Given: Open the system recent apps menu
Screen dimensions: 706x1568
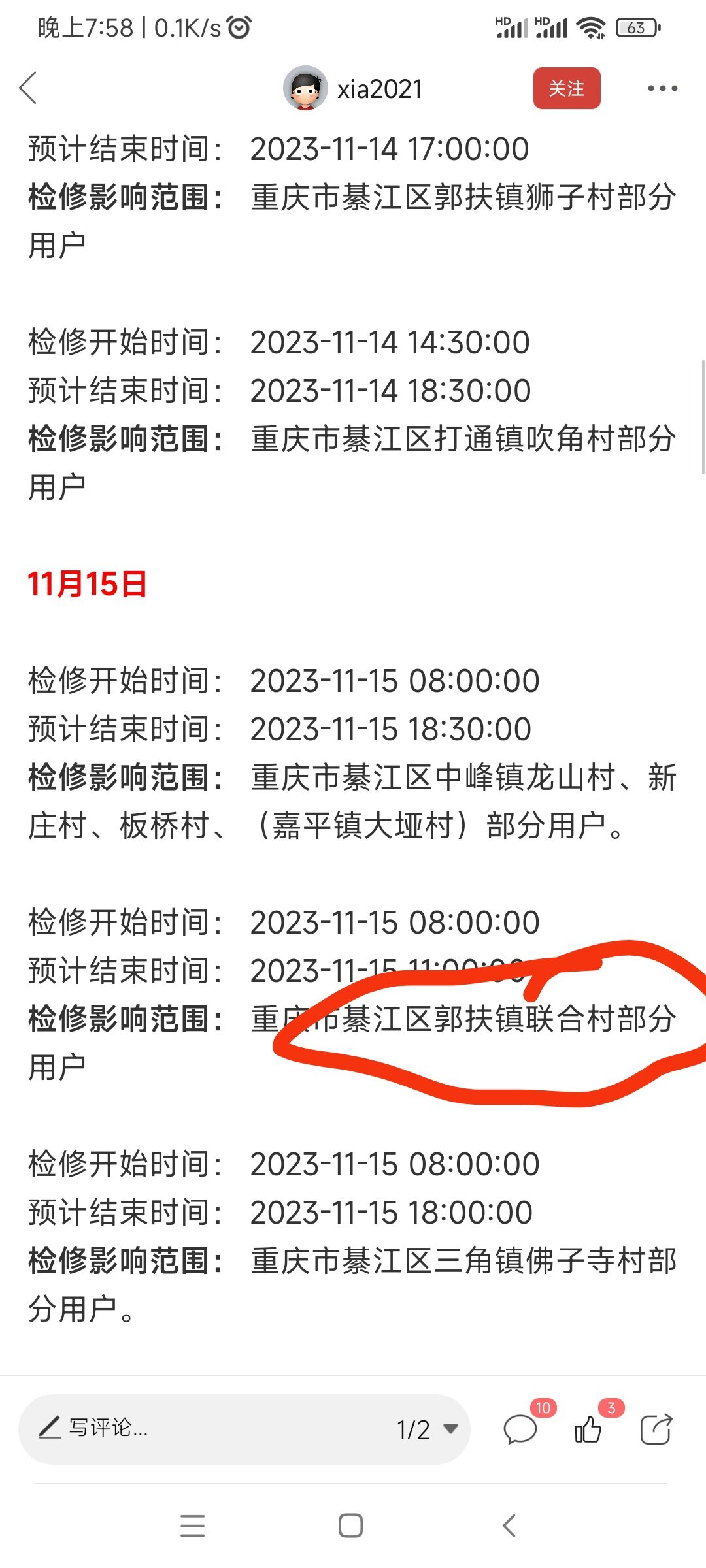Looking at the screenshot, I should pos(193,1526).
